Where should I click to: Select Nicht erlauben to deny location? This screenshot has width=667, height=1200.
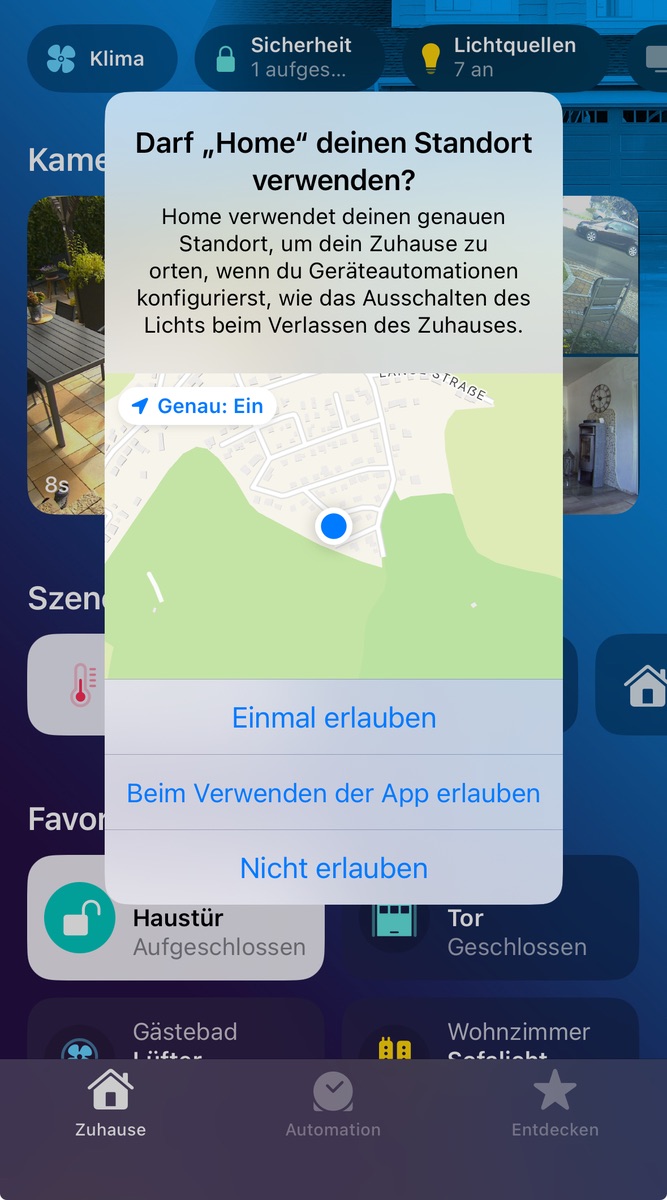pos(333,868)
